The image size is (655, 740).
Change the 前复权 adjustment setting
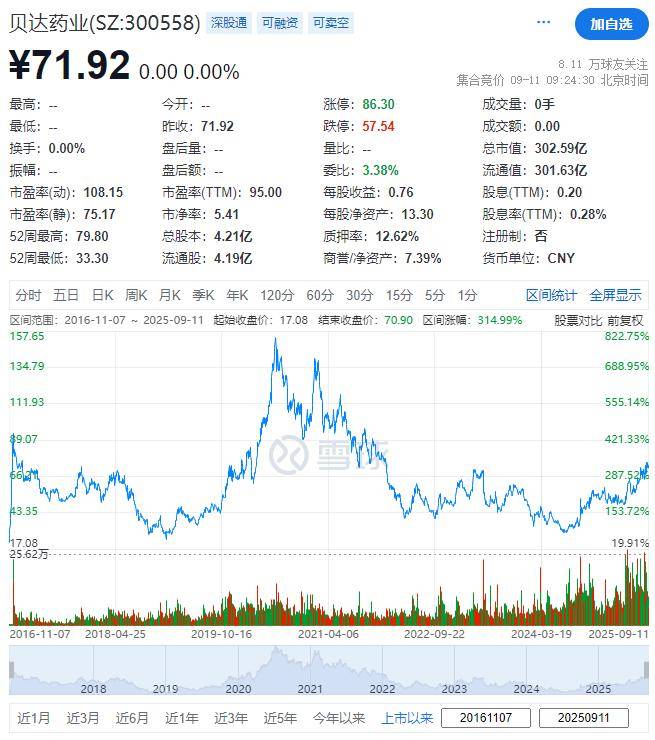pos(628,320)
